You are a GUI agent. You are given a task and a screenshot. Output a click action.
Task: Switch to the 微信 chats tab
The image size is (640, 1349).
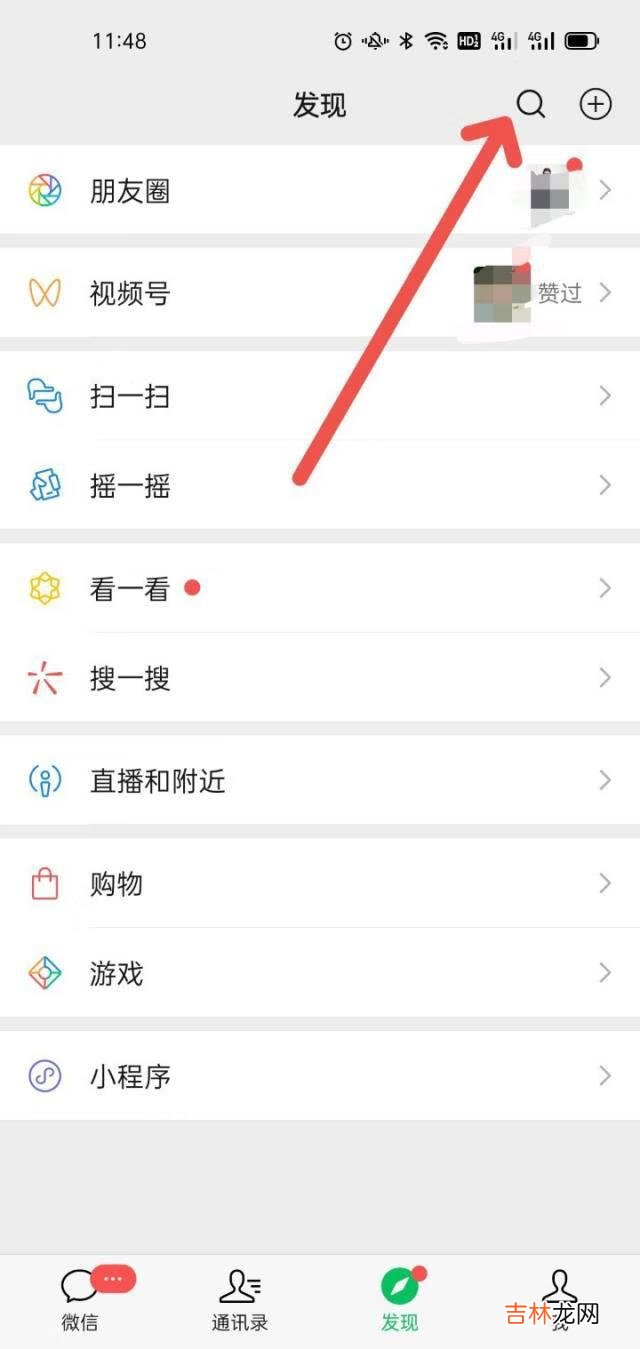point(80,1298)
